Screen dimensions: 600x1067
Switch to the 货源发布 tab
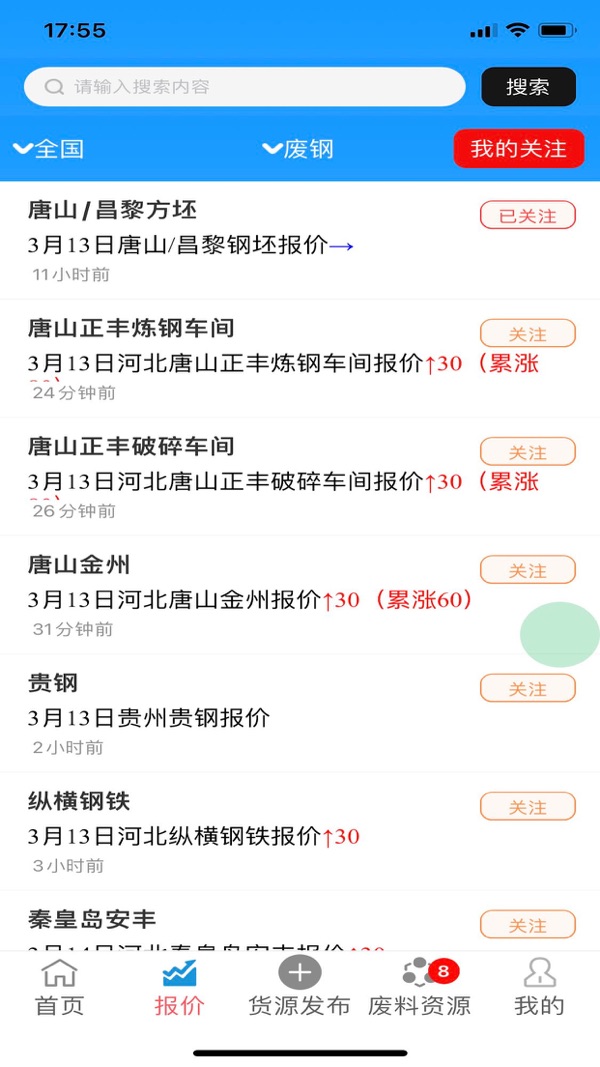(x=299, y=987)
